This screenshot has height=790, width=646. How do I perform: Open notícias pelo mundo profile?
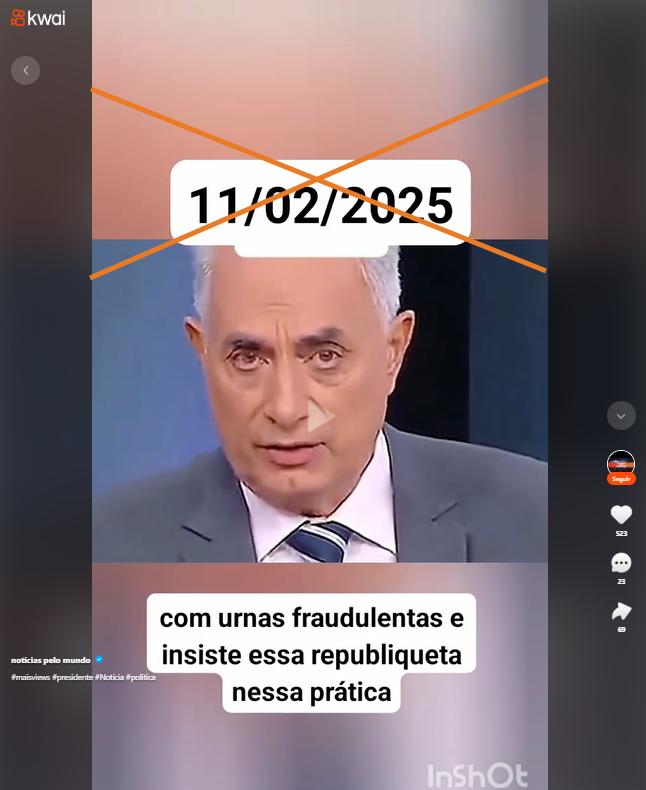[x=51, y=660]
